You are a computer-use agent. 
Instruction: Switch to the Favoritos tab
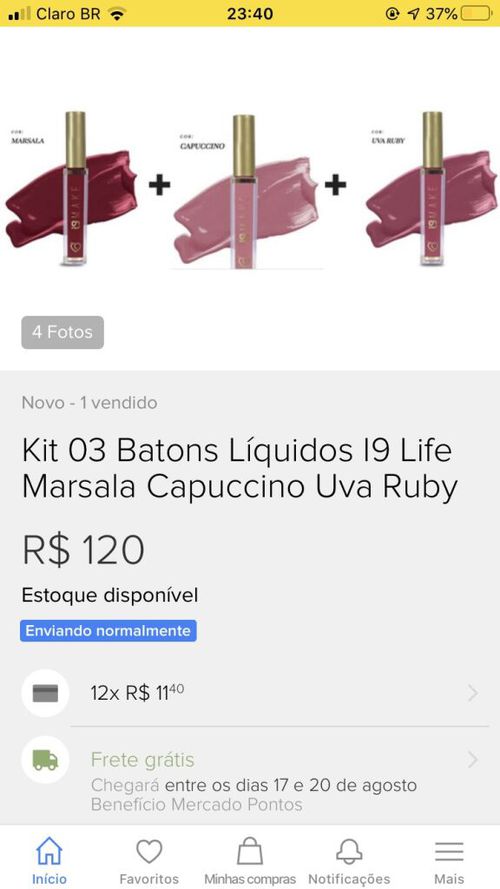(149, 861)
